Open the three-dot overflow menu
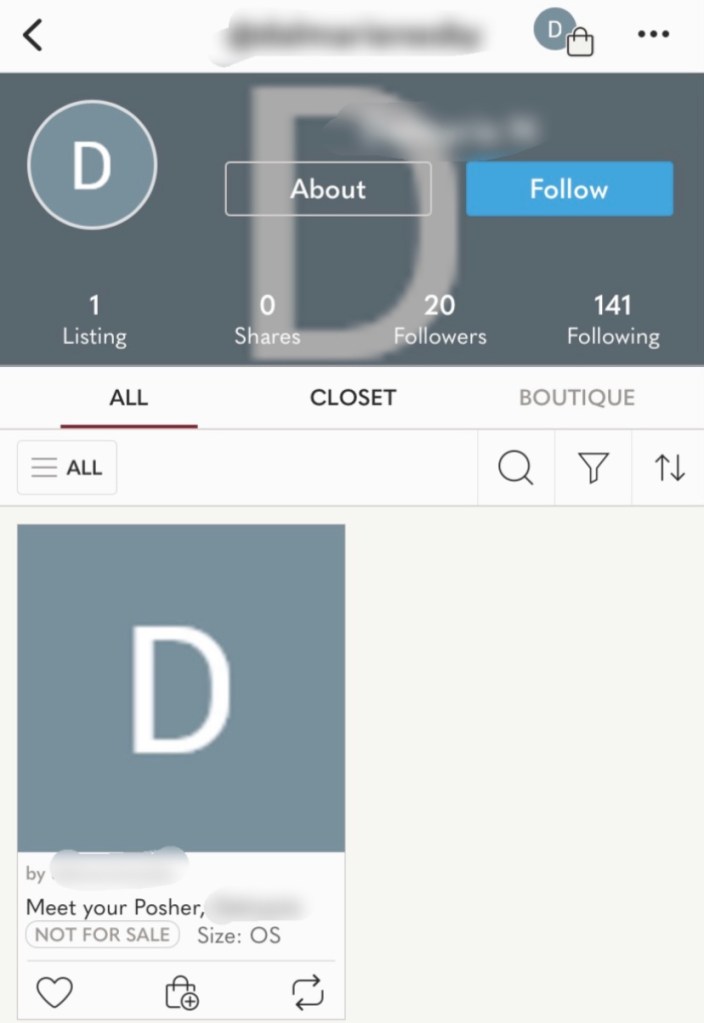This screenshot has height=1023, width=704. coord(653,35)
